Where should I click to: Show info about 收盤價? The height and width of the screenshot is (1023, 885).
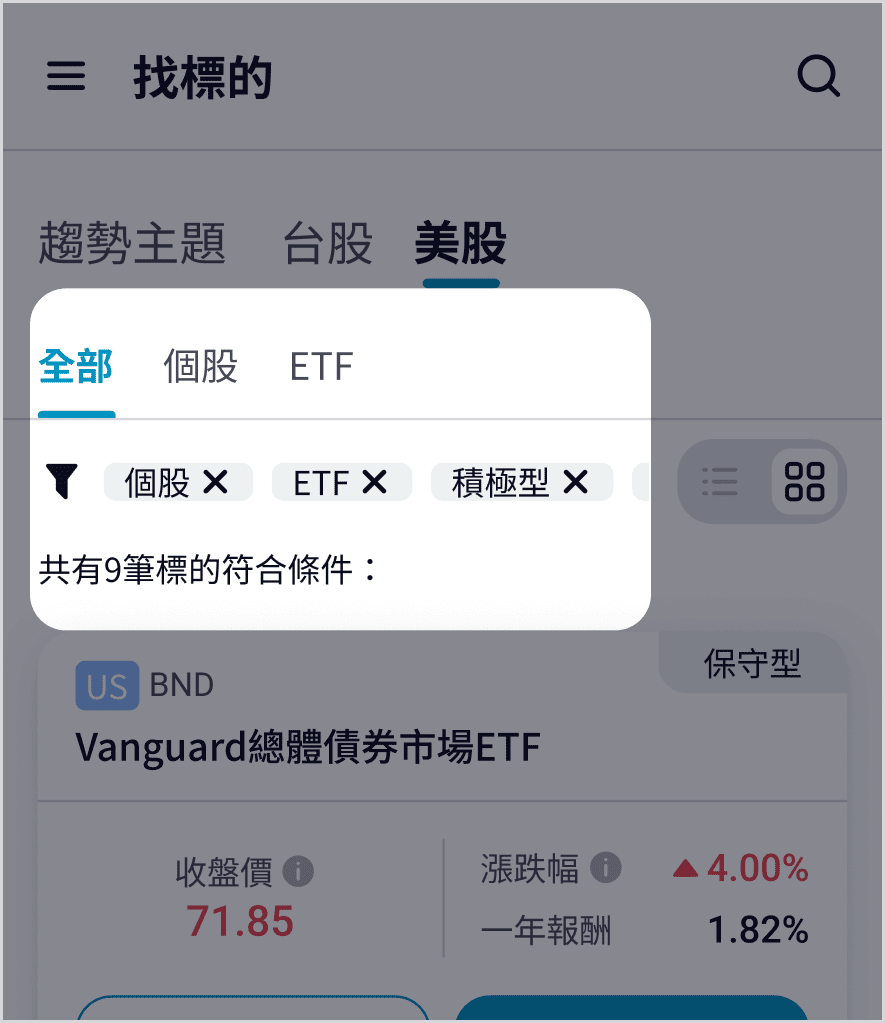click(298, 872)
